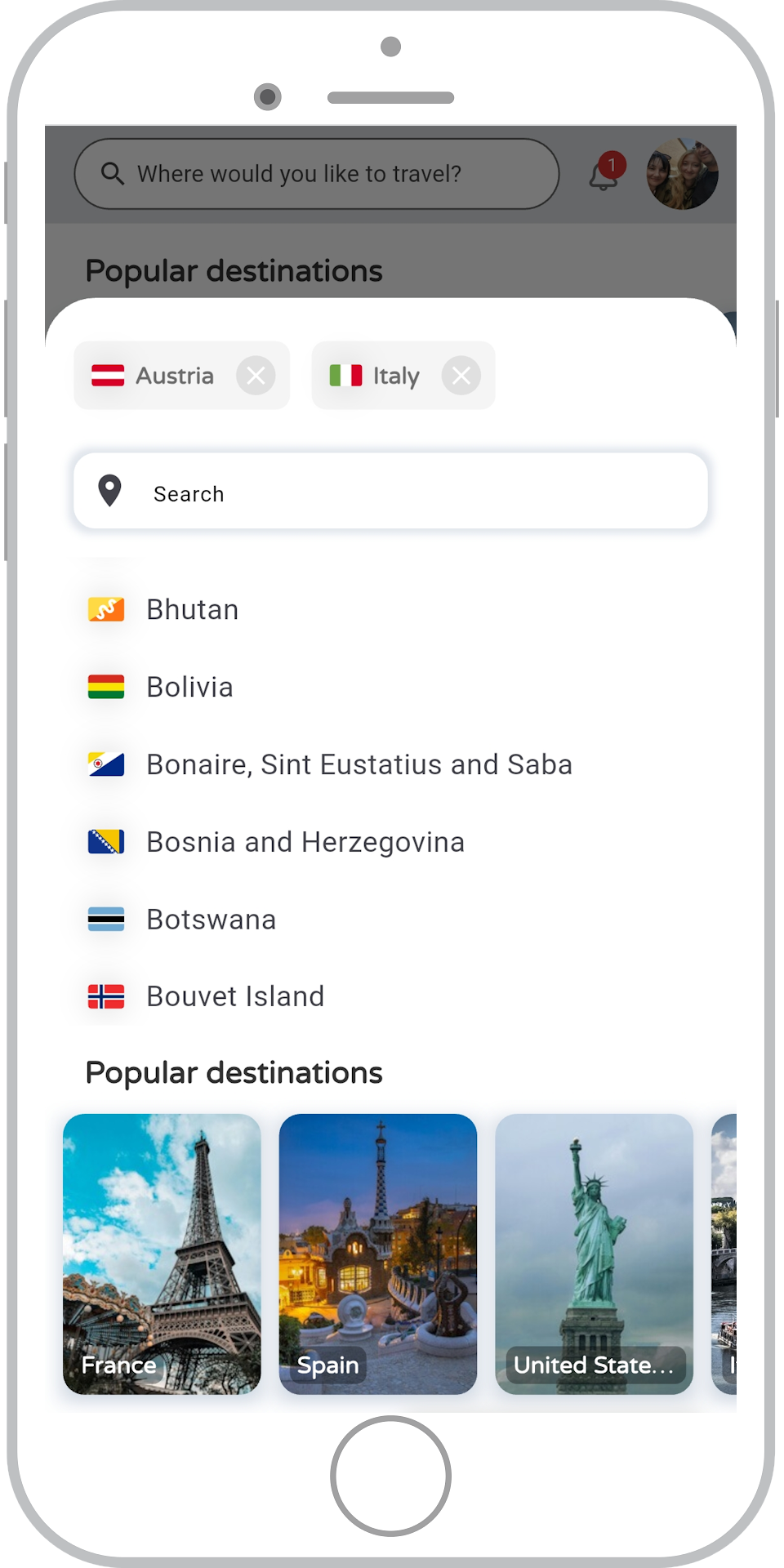Remove the Austria chip
This screenshot has height=1568, width=784.
256,376
